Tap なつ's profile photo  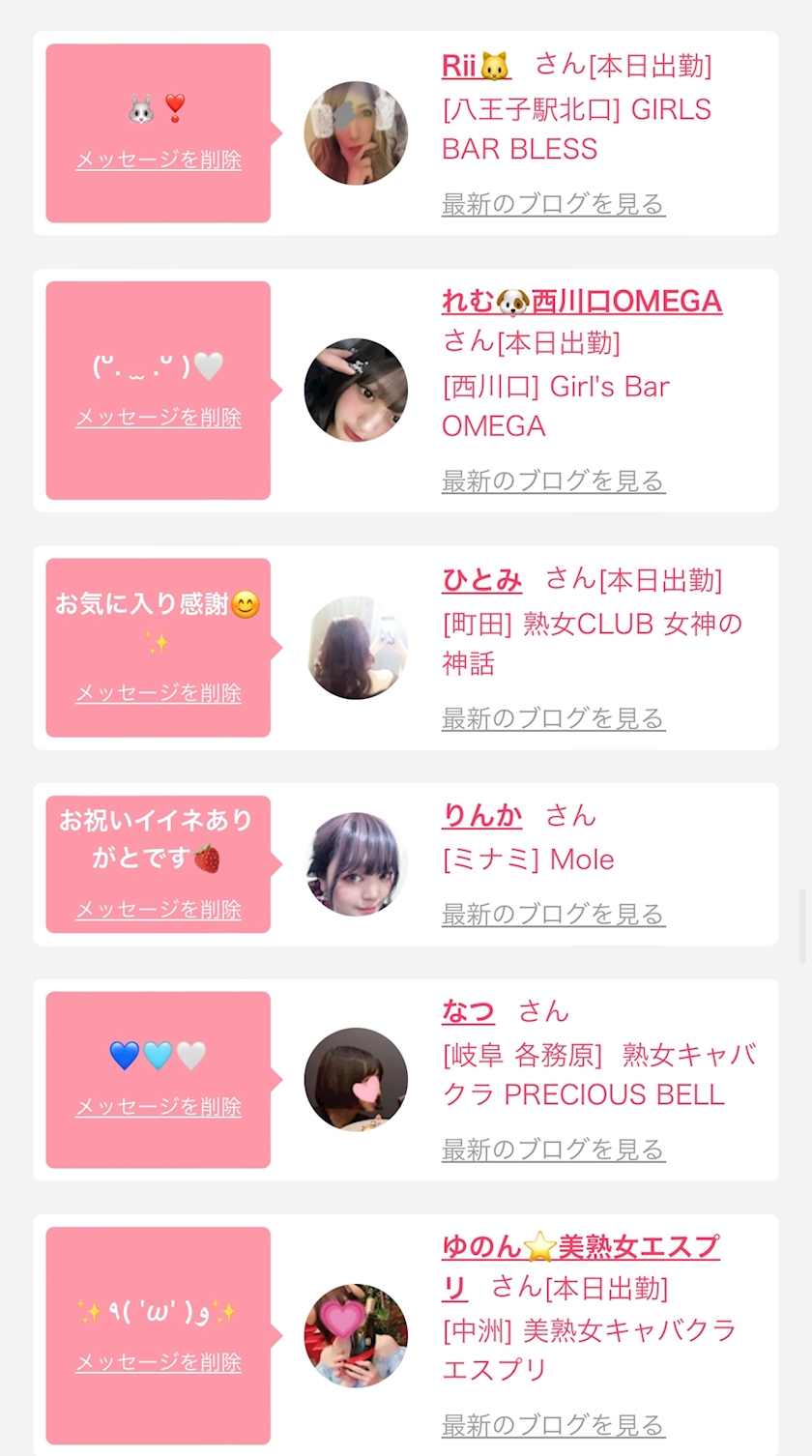coord(356,1080)
